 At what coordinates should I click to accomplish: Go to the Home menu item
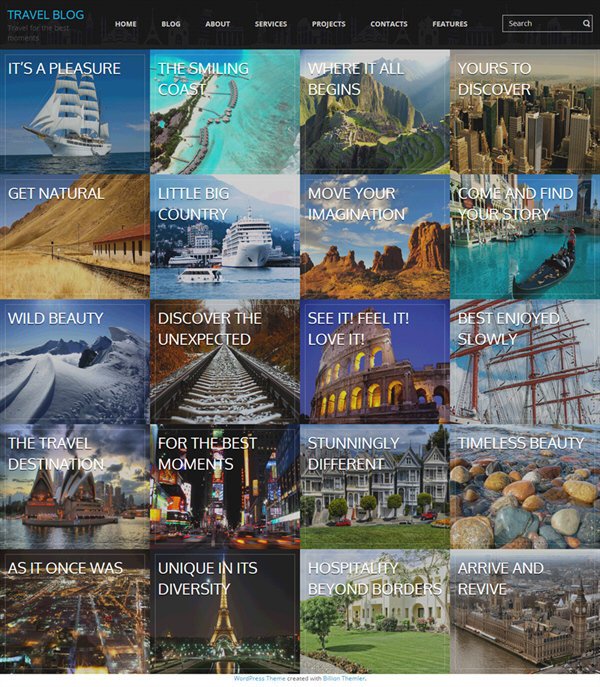pyautogui.click(x=126, y=24)
